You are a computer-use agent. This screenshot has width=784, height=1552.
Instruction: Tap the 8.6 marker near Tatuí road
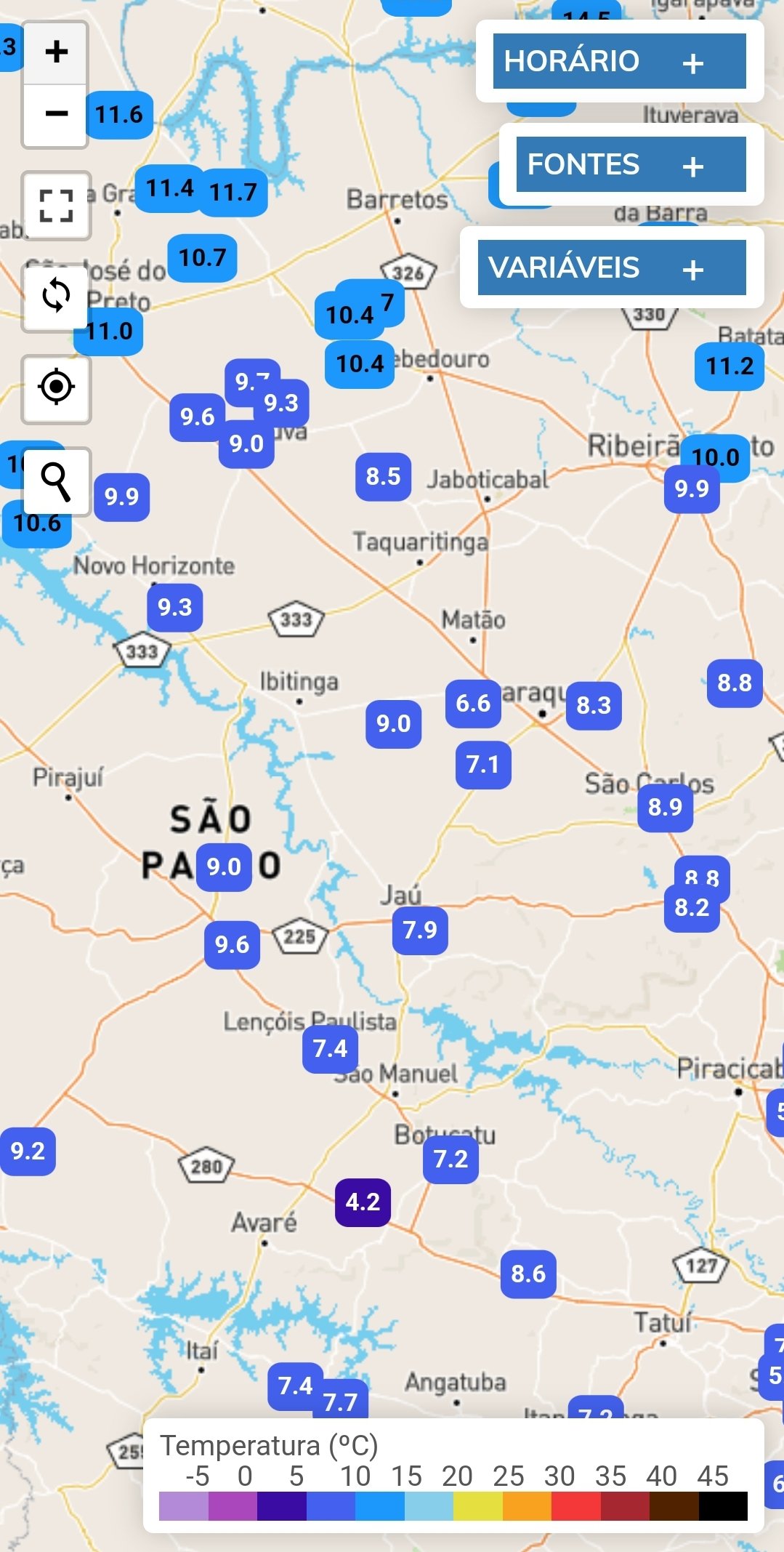click(528, 1274)
